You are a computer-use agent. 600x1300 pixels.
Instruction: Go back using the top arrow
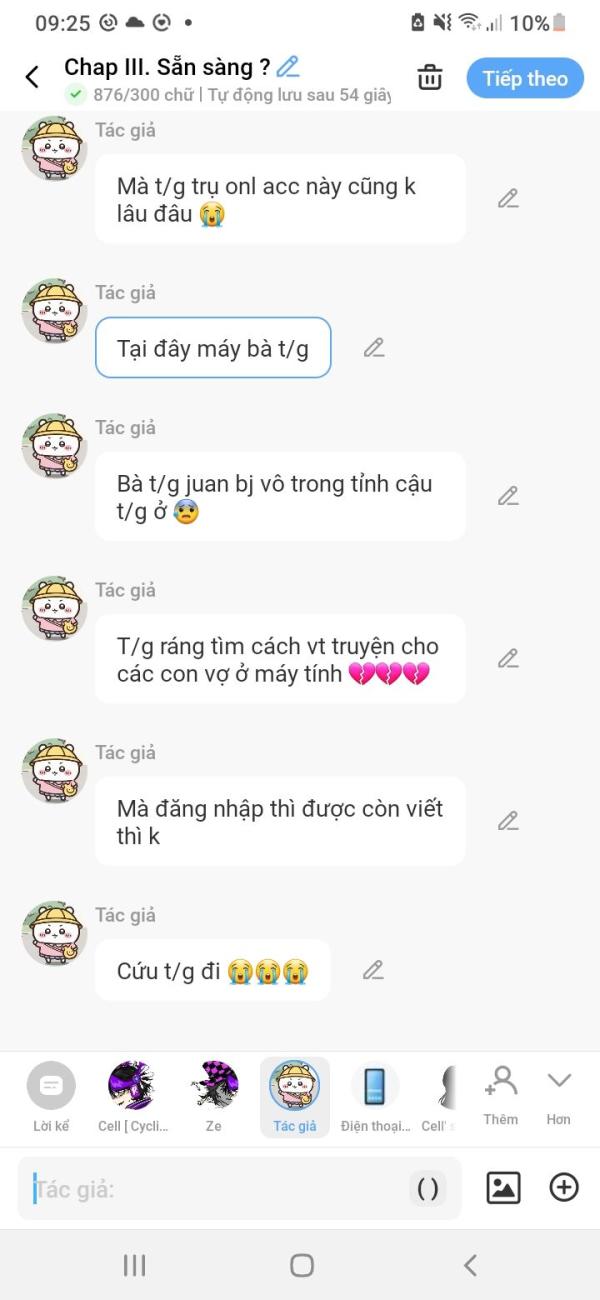(x=33, y=77)
